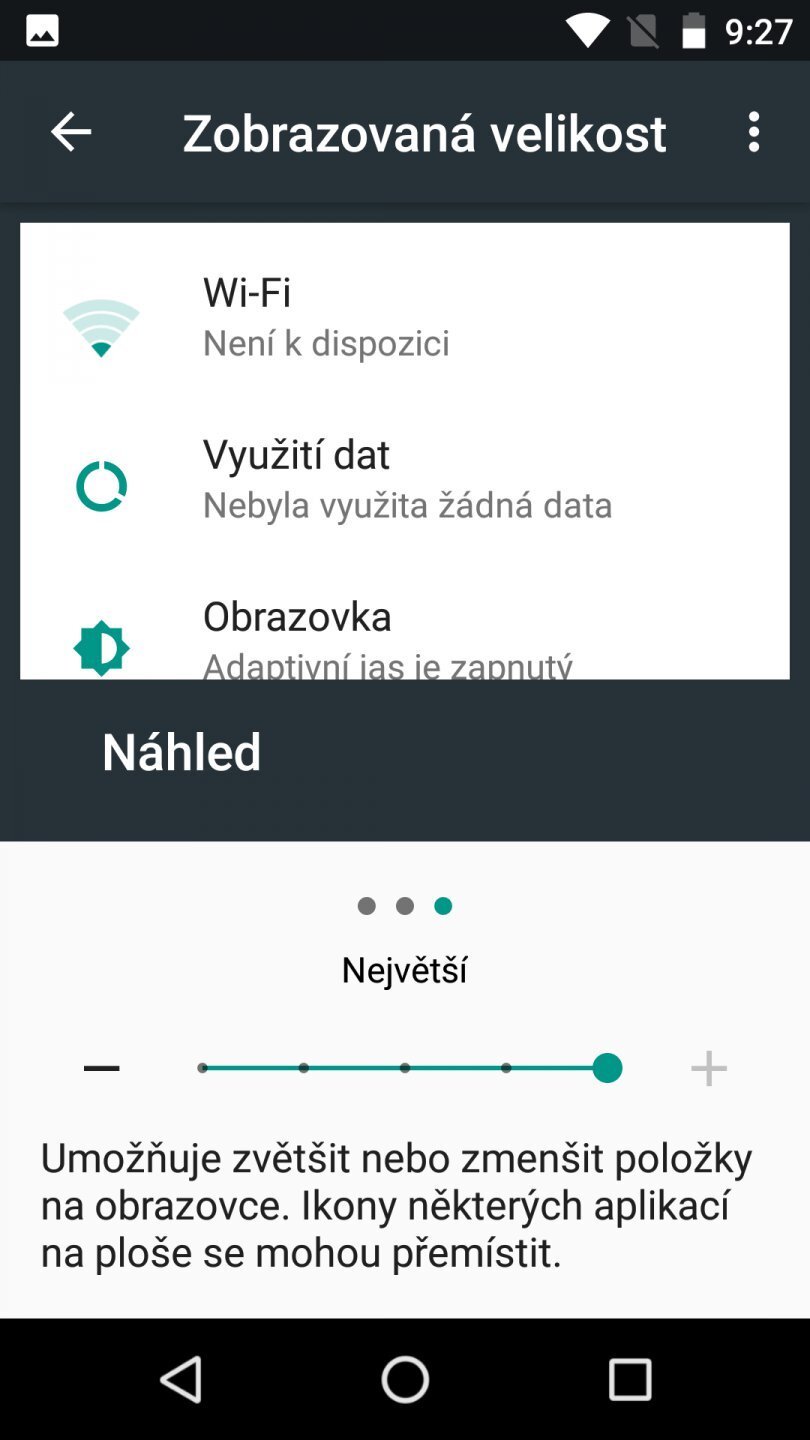This screenshot has height=1440, width=810.
Task: Select the middle preview page dot
Action: click(x=405, y=906)
